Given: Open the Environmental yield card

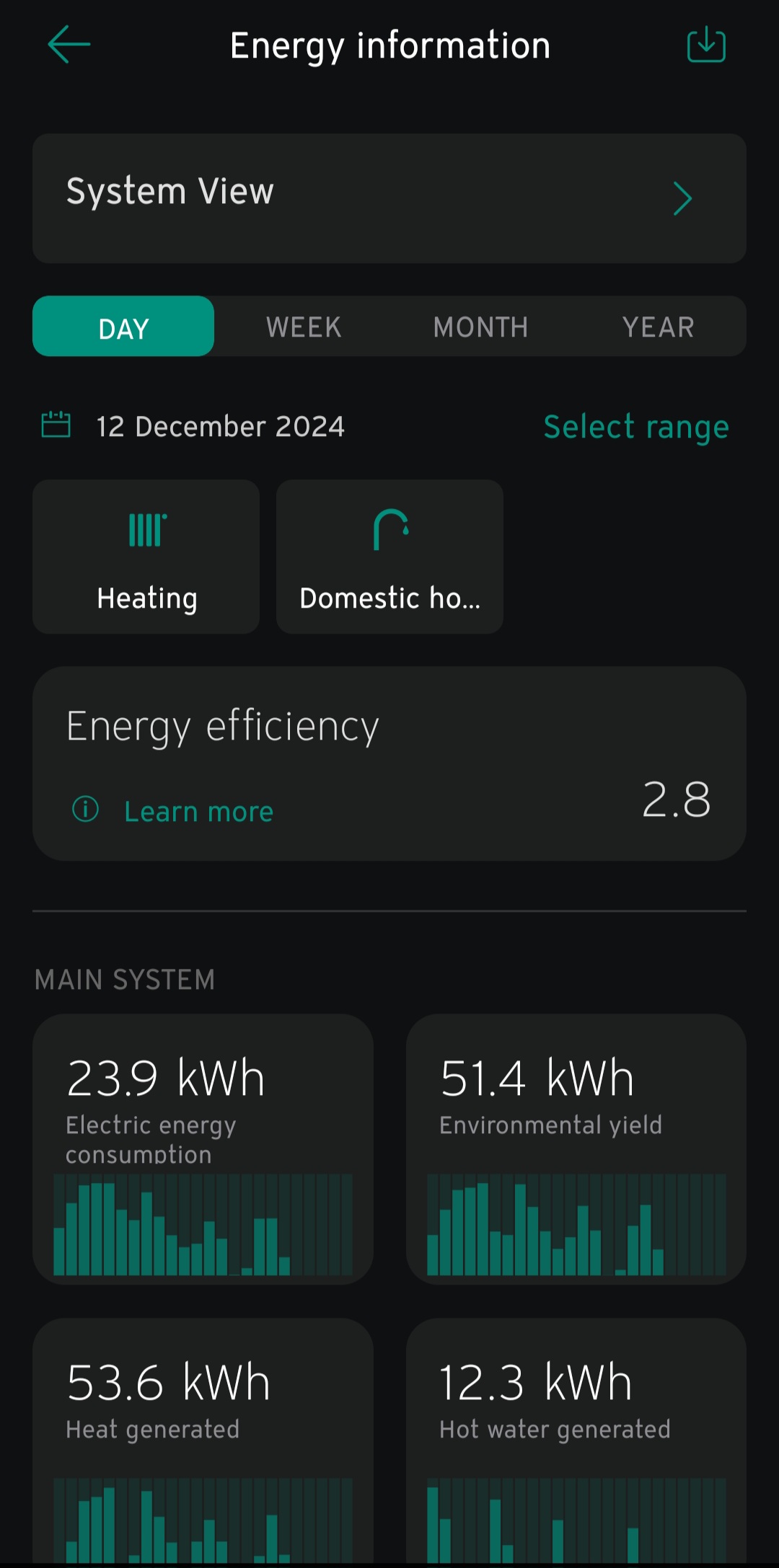Looking at the screenshot, I should pos(576,1149).
